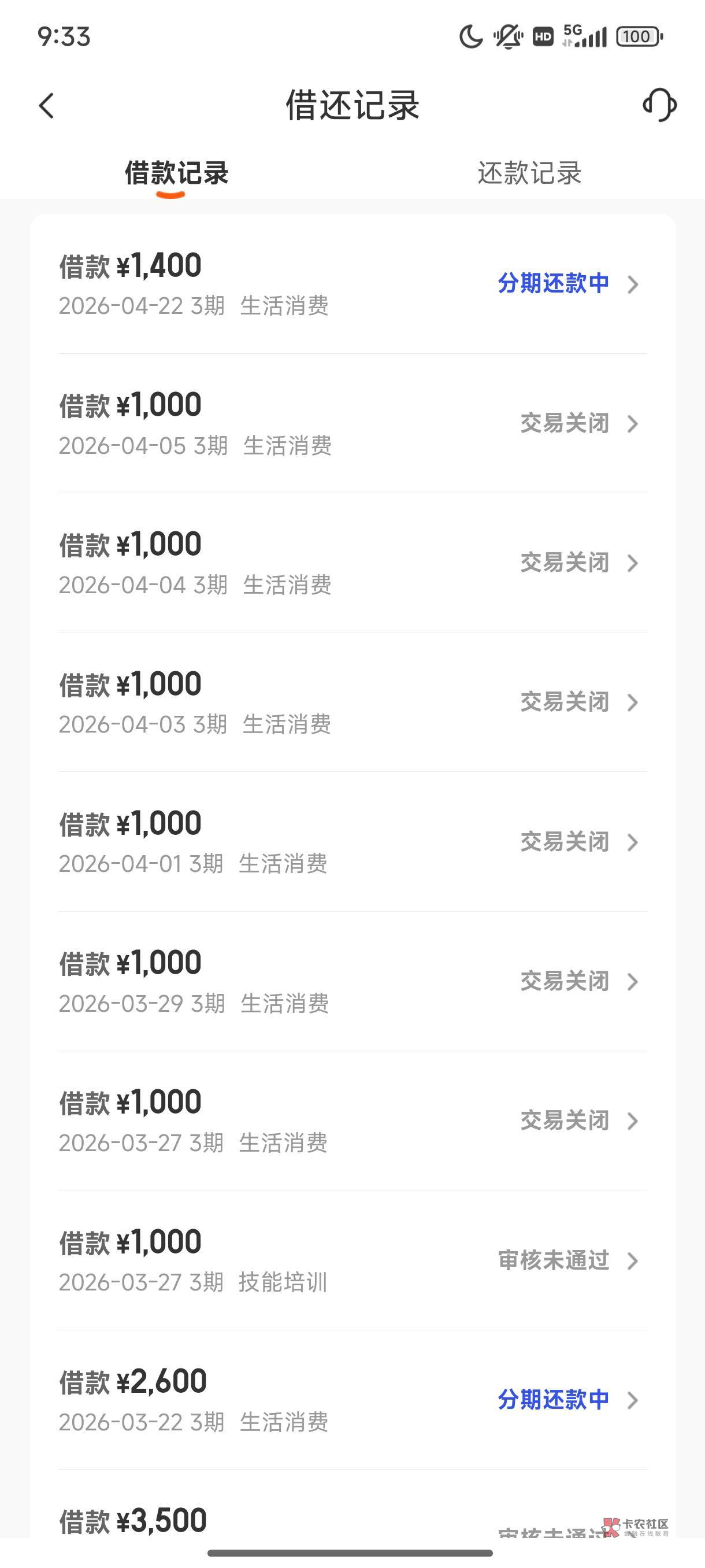The height and width of the screenshot is (1568, 705).
Task: Go back from 借还记录 page
Action: pos(46,105)
